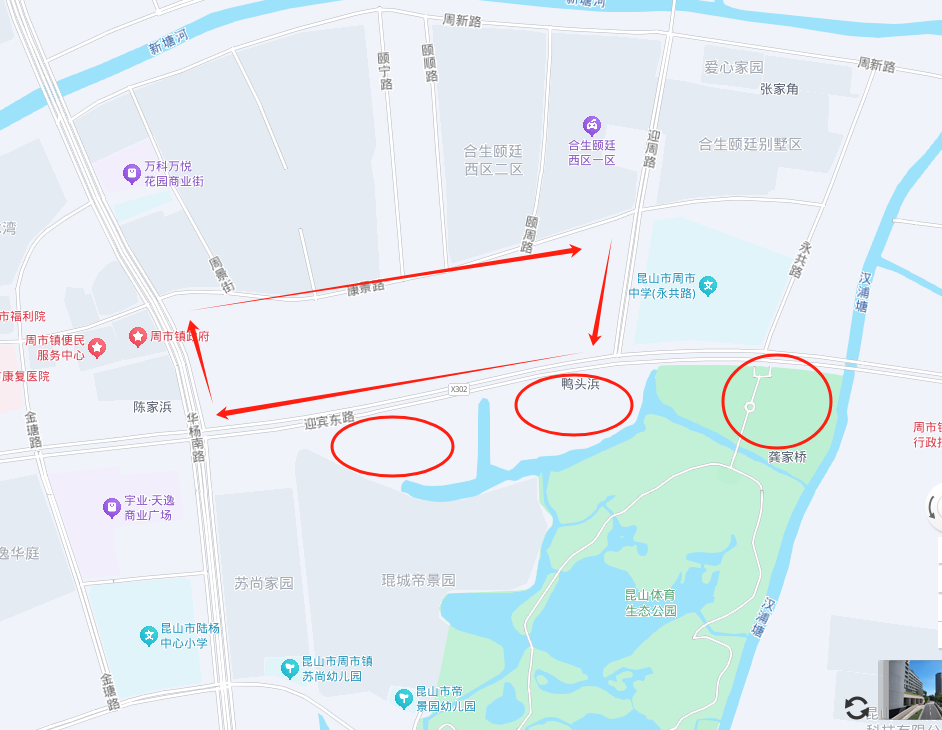Viewport: 942px width, 730px height.
Task: Open the 合生颐廷西区一区 place marker
Action: click(592, 126)
